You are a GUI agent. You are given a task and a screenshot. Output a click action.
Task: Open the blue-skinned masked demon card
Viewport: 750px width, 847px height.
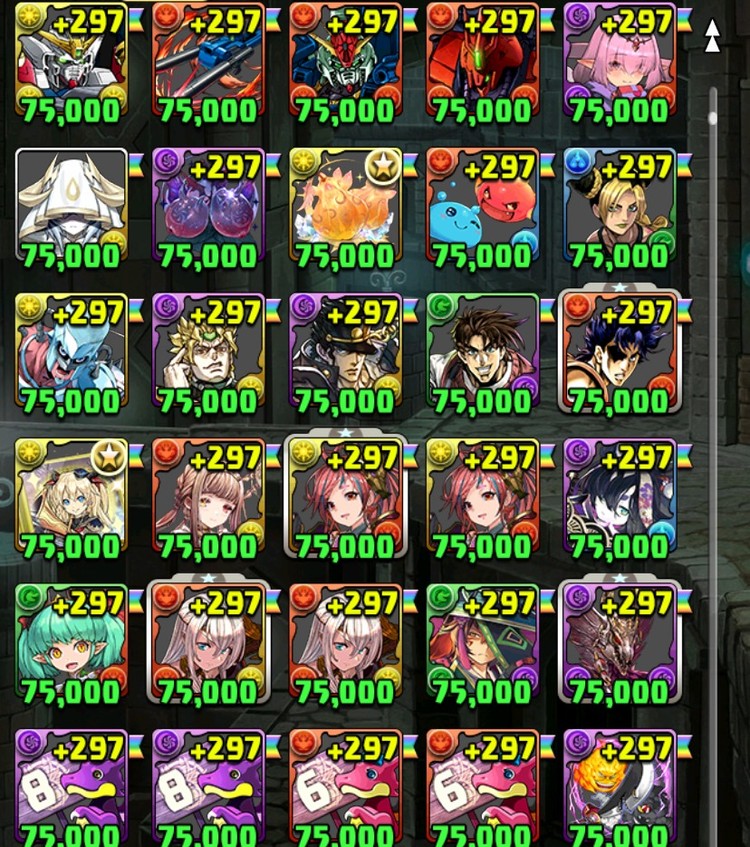(x=71, y=354)
